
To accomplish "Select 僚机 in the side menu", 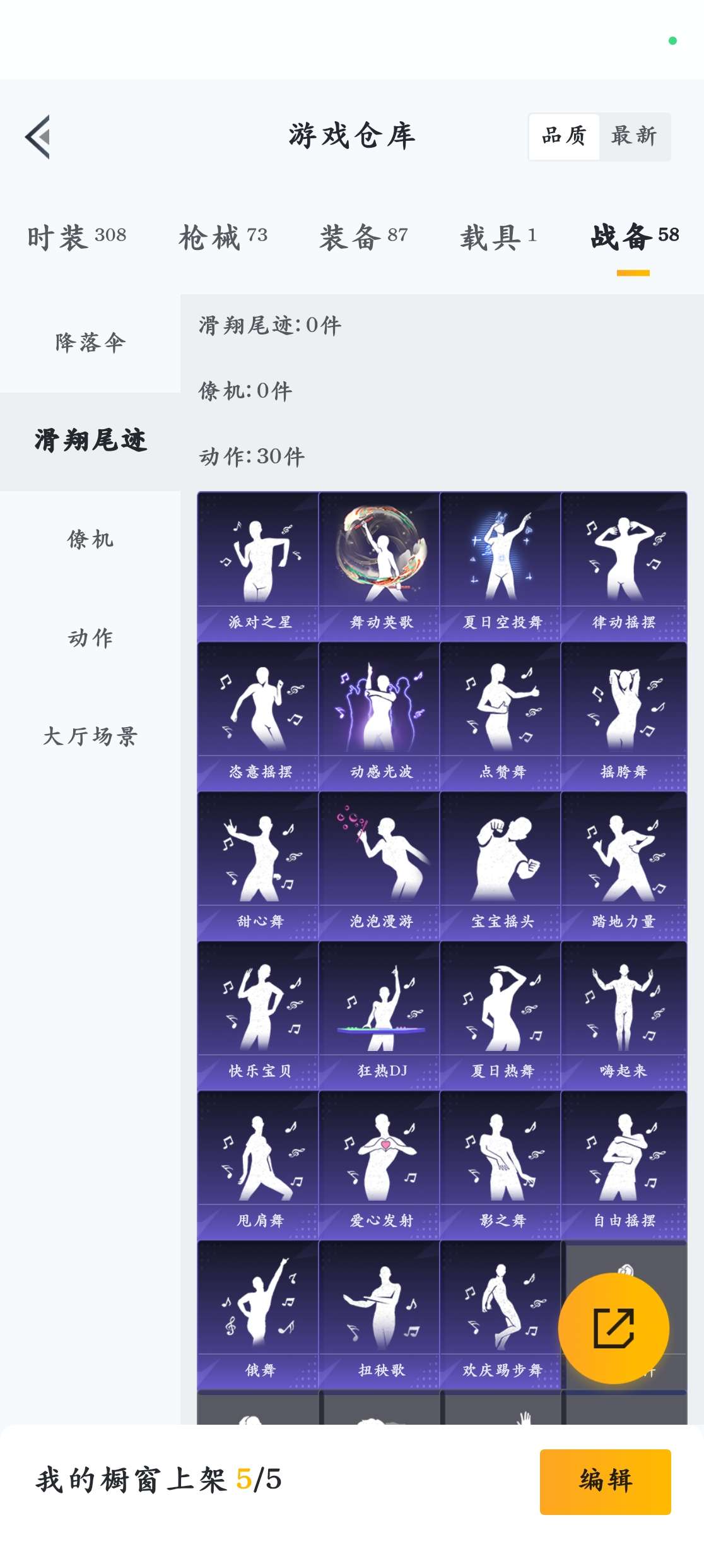I will pos(90,540).
